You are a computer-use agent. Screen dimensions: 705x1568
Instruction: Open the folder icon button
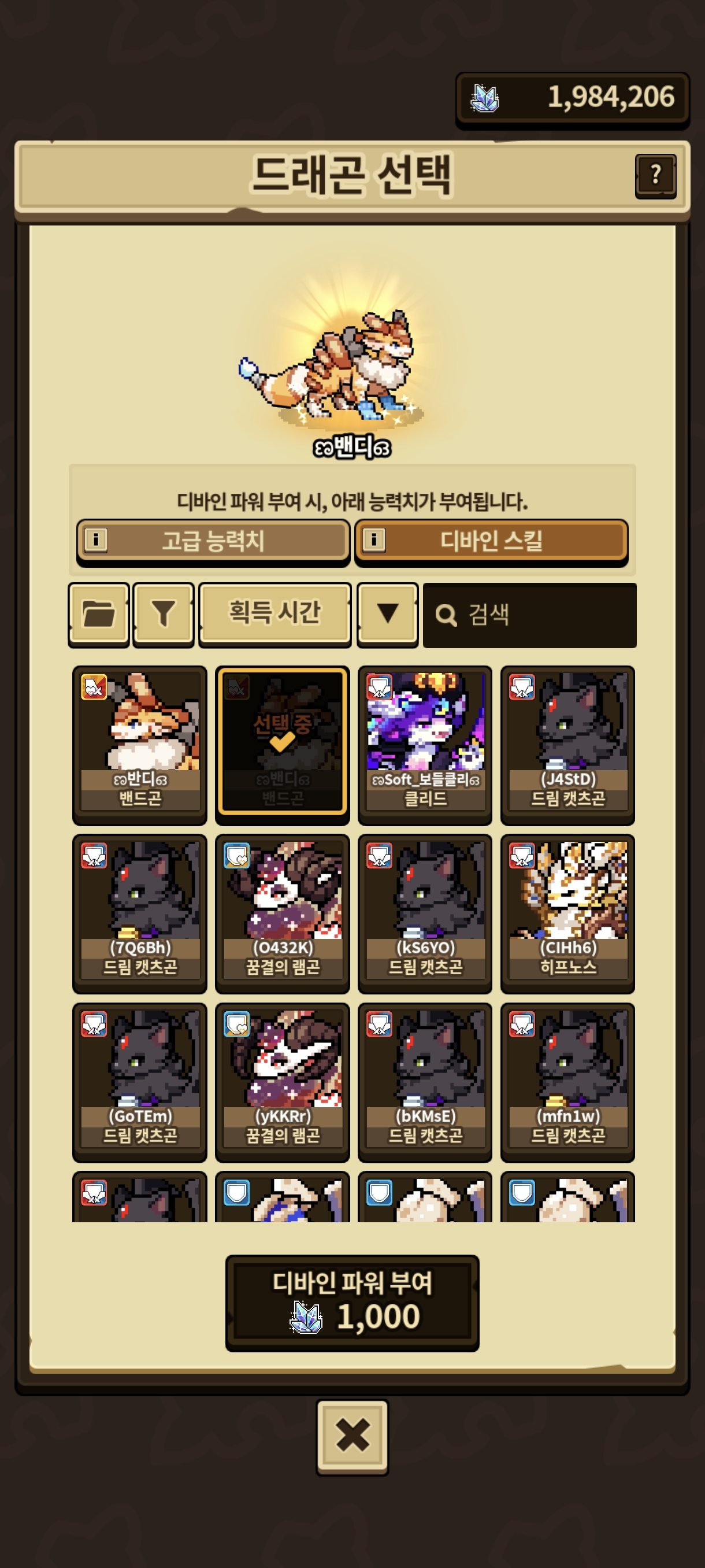[x=99, y=613]
